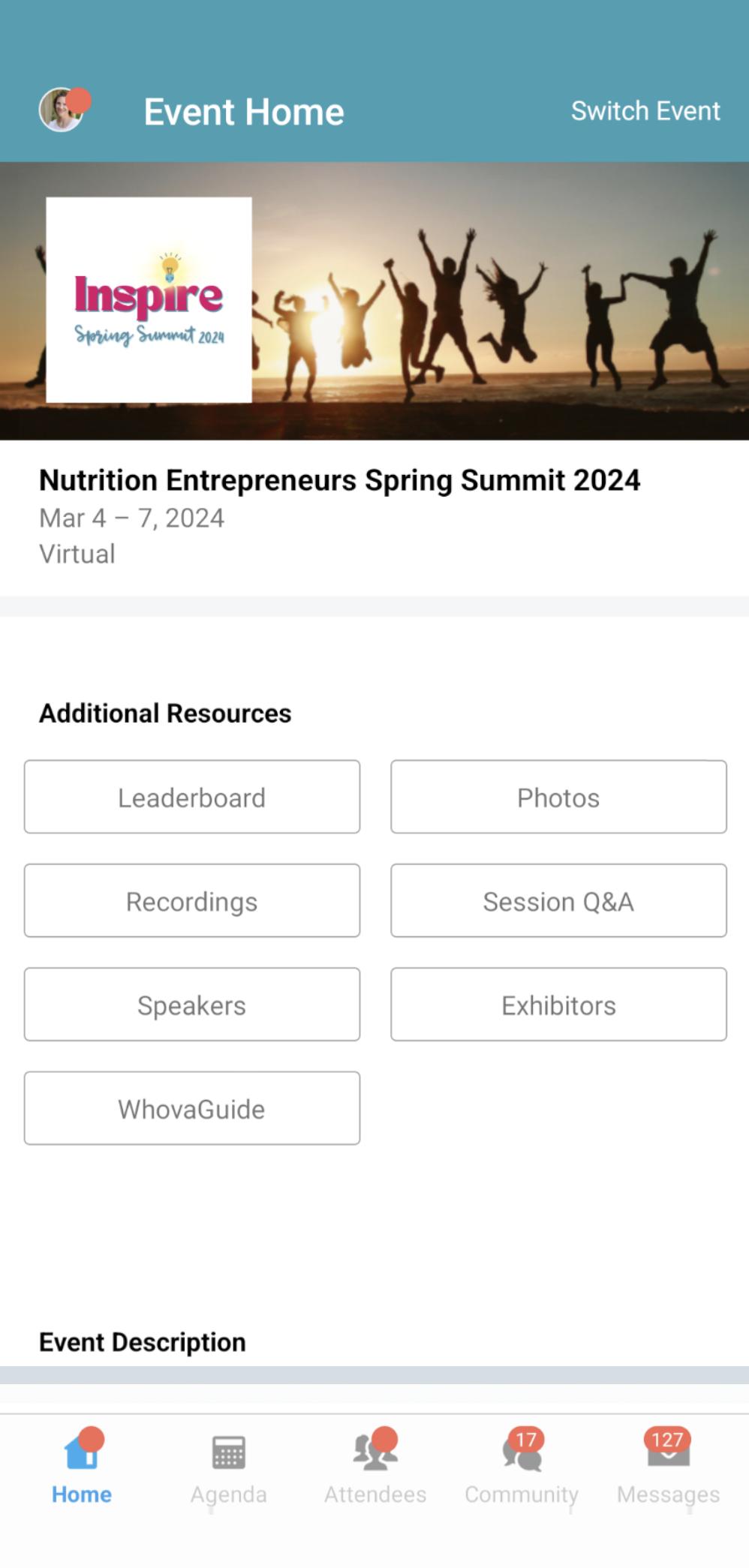Switch to the Agenda tab
This screenshot has width=749, height=1568.
(228, 1467)
